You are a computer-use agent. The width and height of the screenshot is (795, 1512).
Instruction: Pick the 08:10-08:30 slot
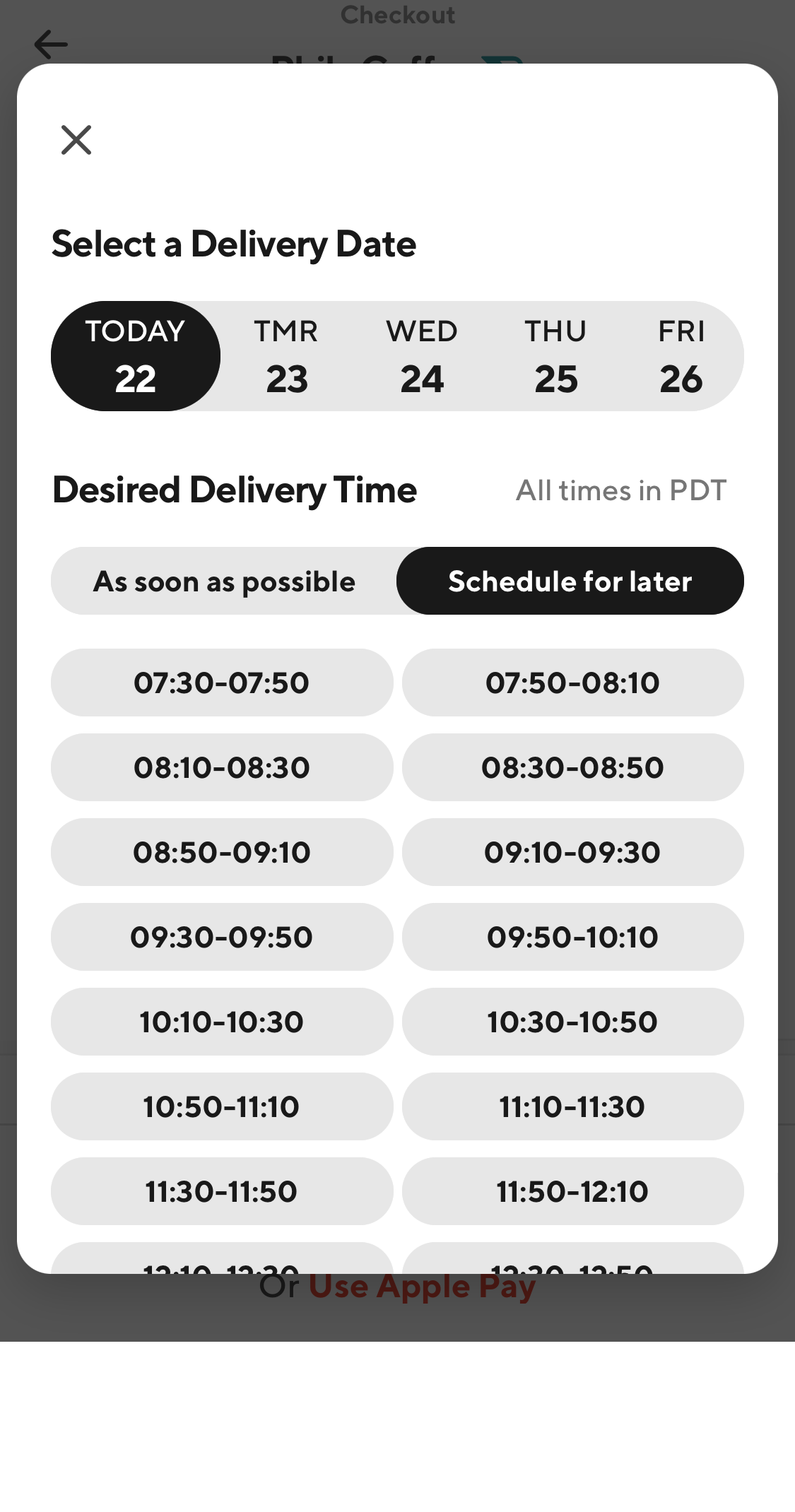[221, 767]
